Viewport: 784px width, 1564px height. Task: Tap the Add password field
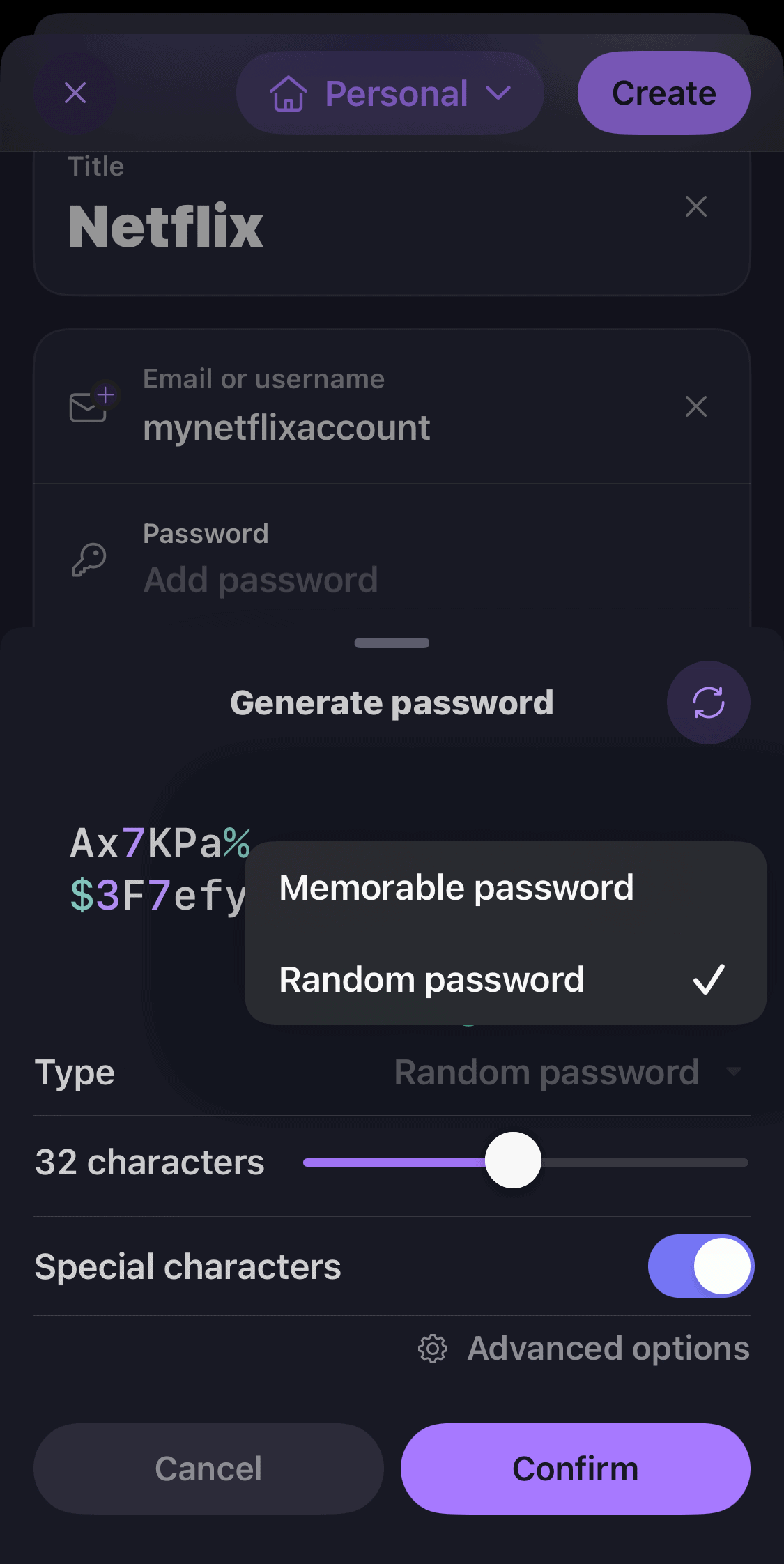tap(261, 580)
